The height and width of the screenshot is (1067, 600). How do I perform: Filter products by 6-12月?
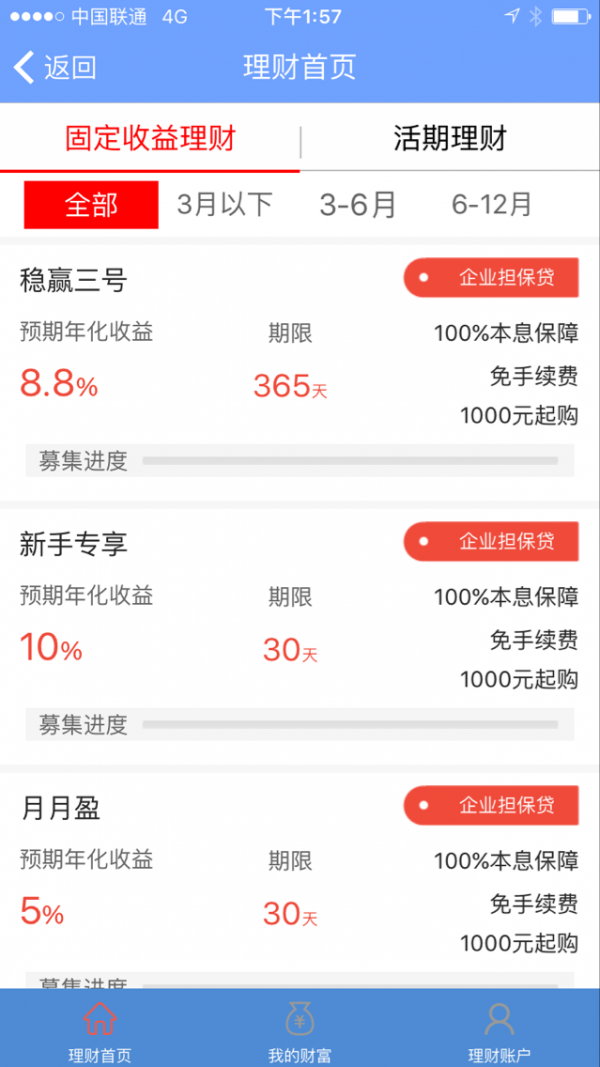click(x=491, y=205)
